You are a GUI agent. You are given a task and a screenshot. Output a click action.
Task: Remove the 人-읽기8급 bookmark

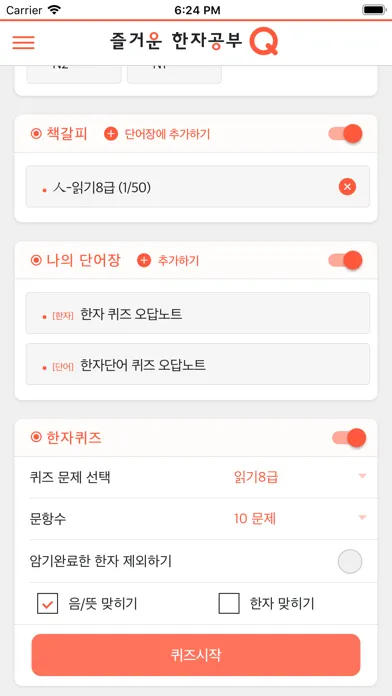[348, 186]
